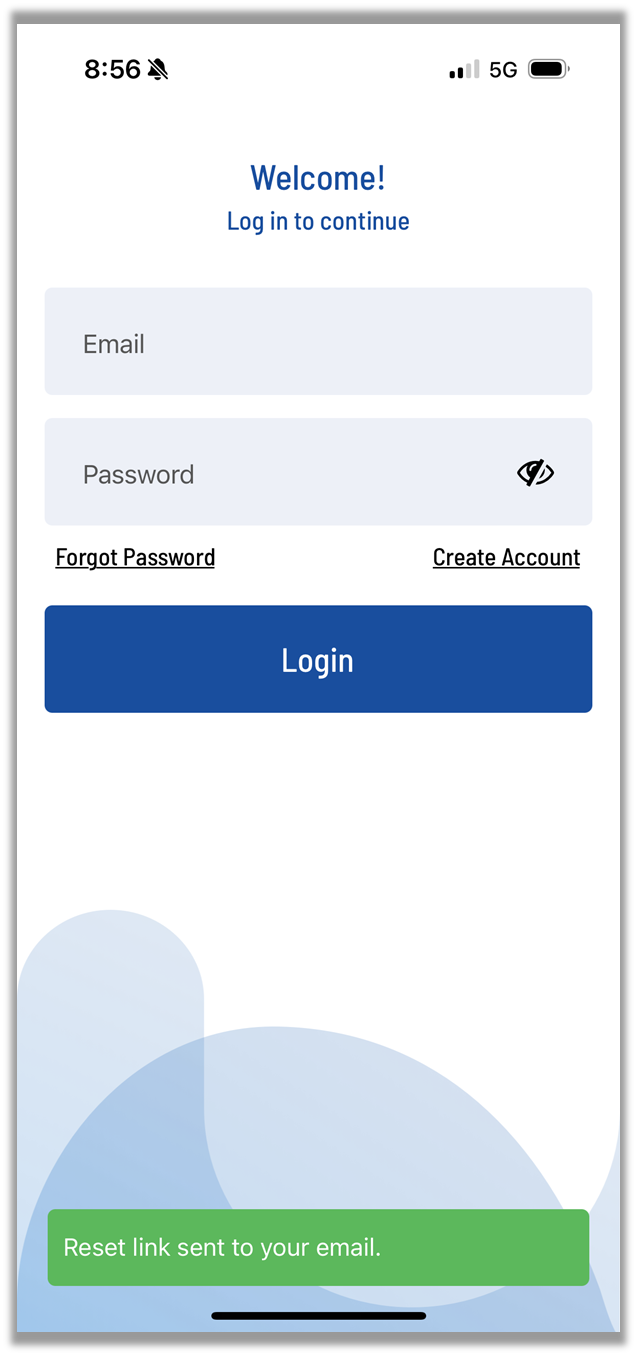Tap into the Password field
The height and width of the screenshot is (1356, 637).
(318, 472)
